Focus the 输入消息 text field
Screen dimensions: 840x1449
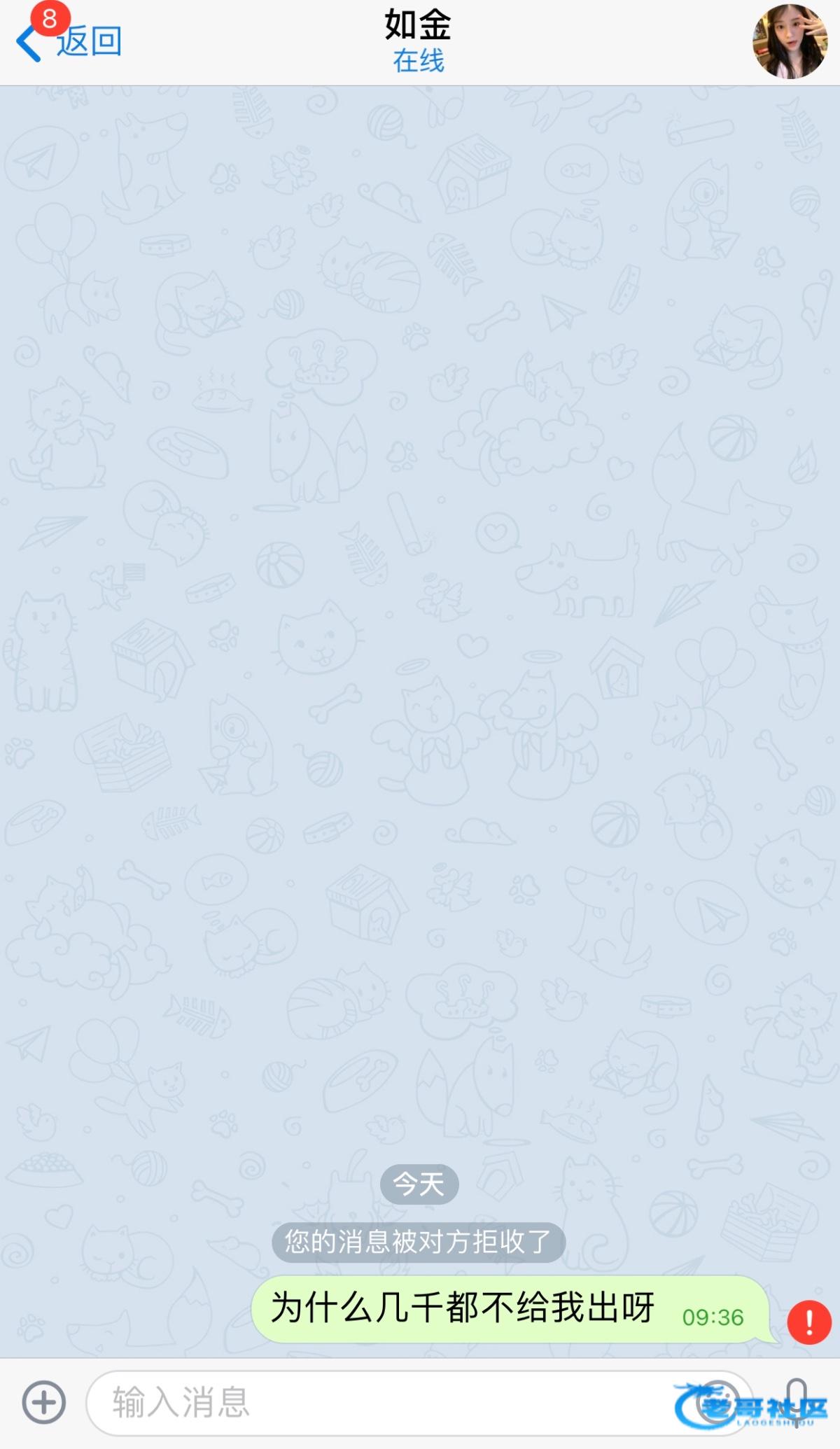tap(378, 1402)
